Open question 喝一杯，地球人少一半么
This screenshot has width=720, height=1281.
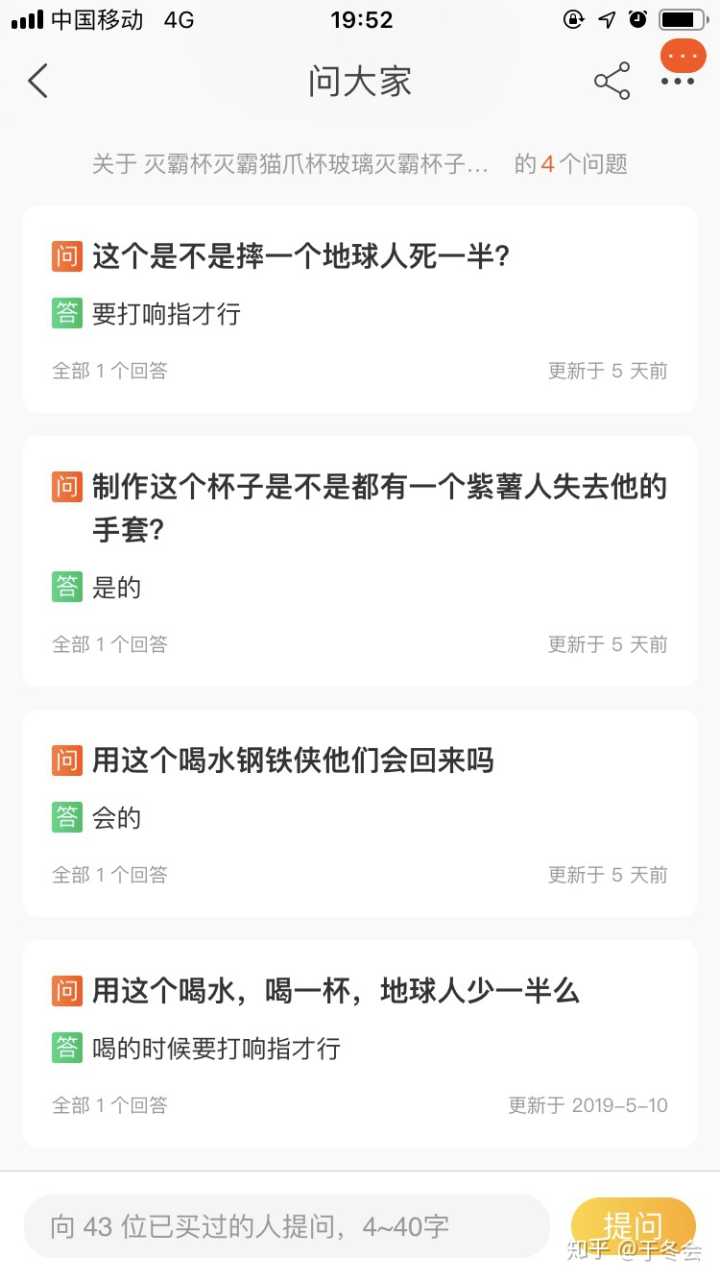[336, 991]
